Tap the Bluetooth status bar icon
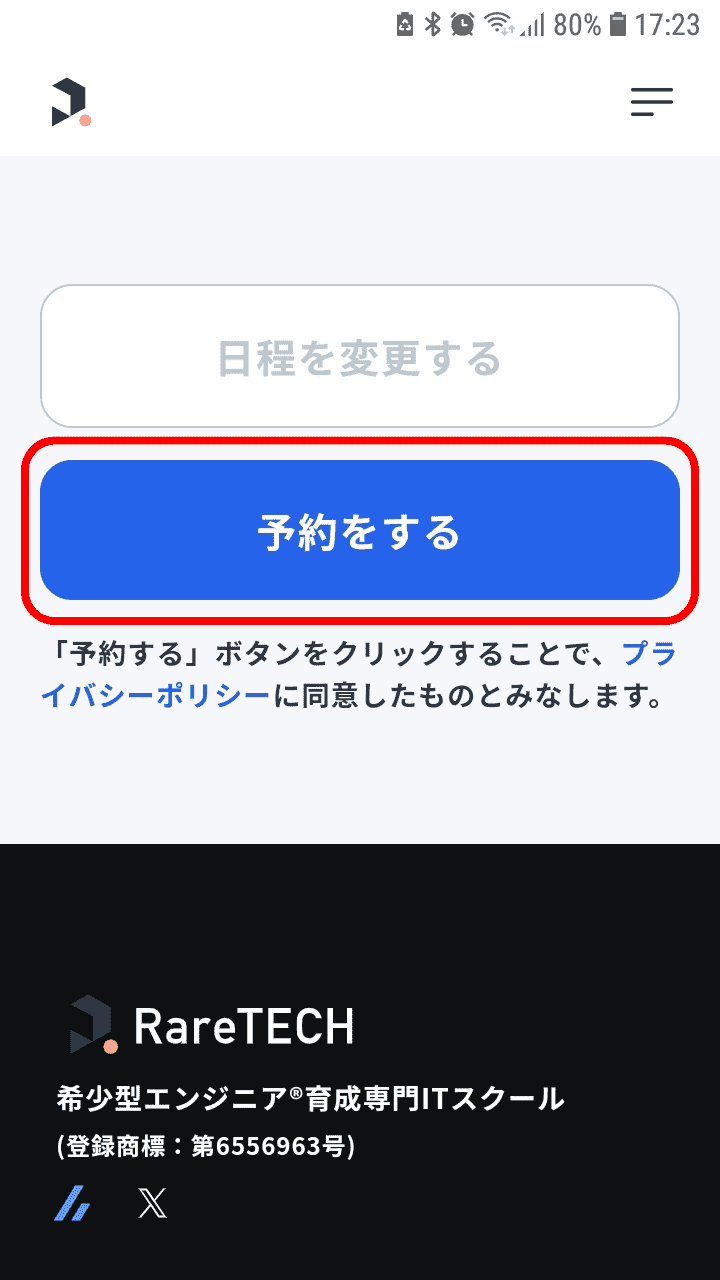The image size is (720, 1280). tap(432, 24)
